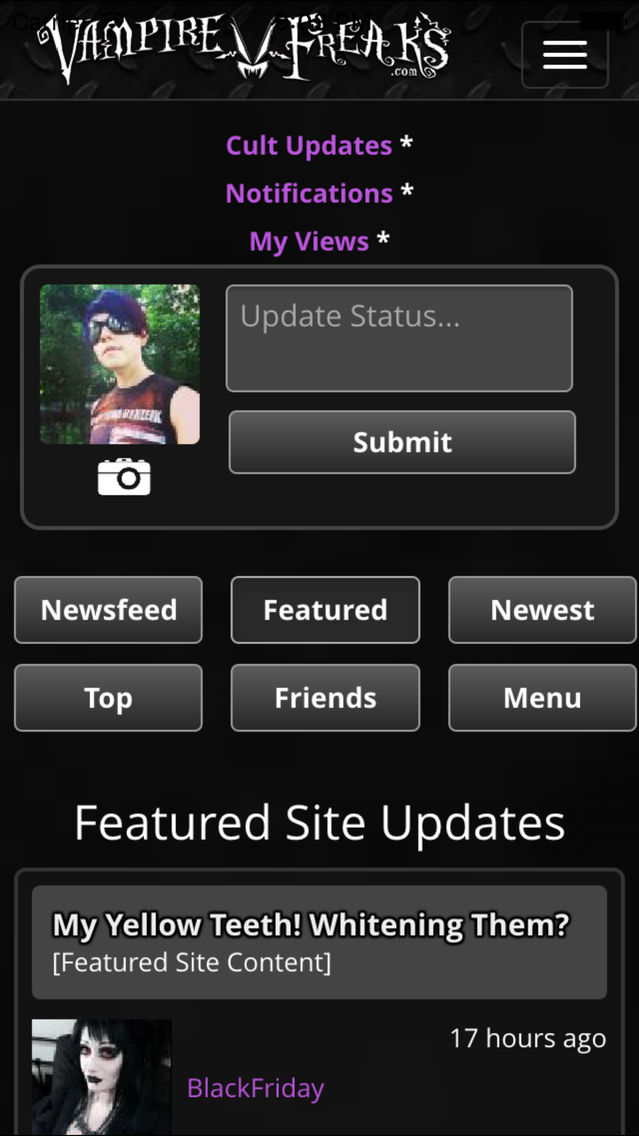639x1136 pixels.
Task: Open the hamburger menu
Action: 564,55
